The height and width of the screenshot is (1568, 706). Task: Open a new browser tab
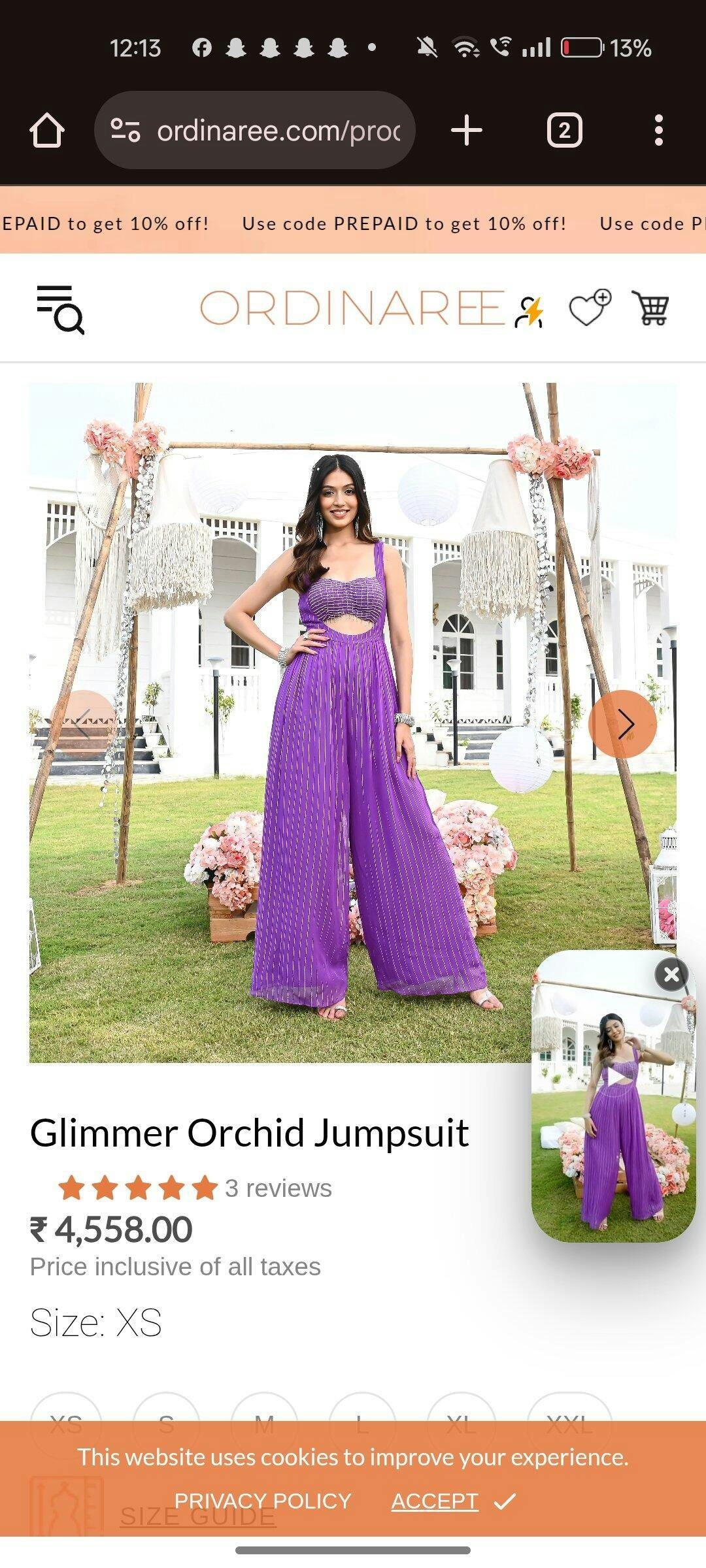tap(467, 131)
